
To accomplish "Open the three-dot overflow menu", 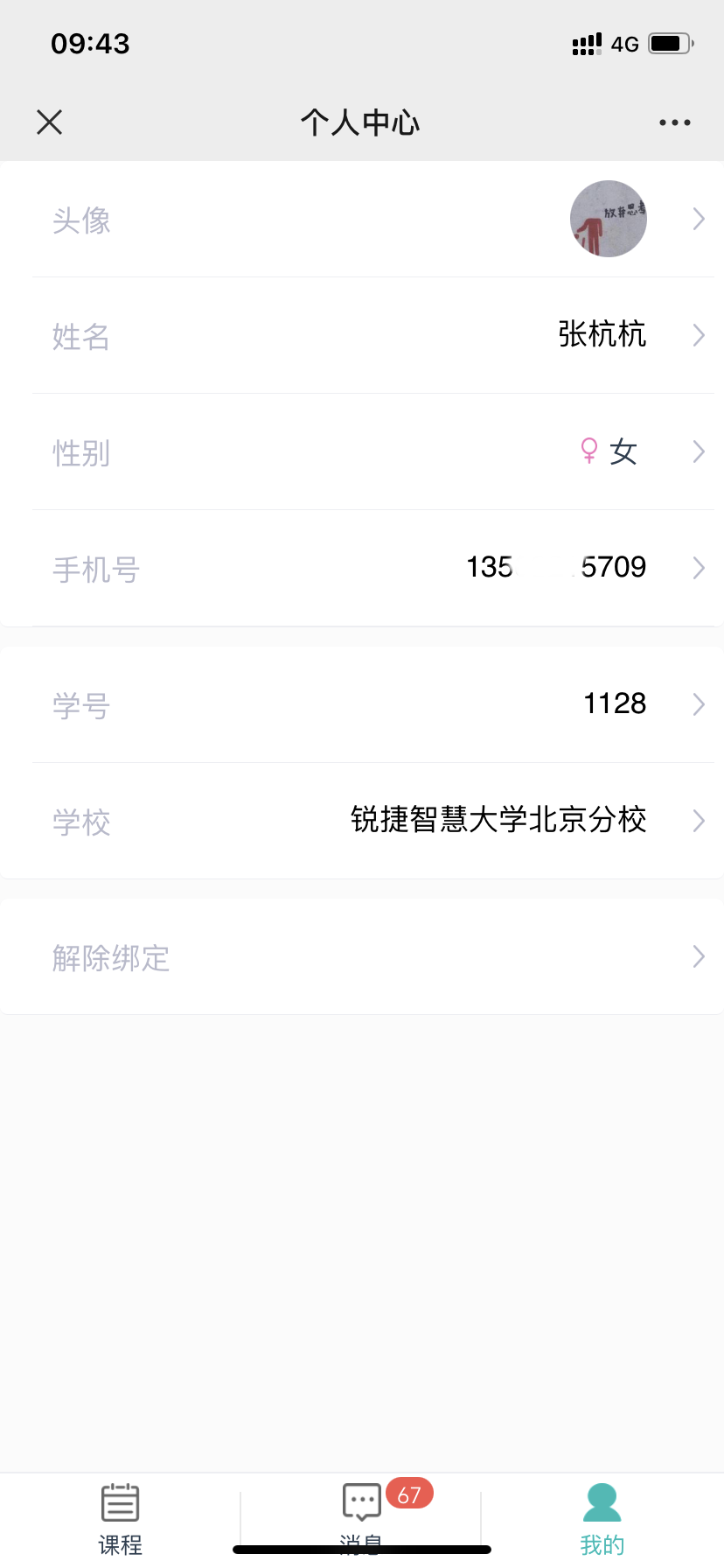I will 674,122.
